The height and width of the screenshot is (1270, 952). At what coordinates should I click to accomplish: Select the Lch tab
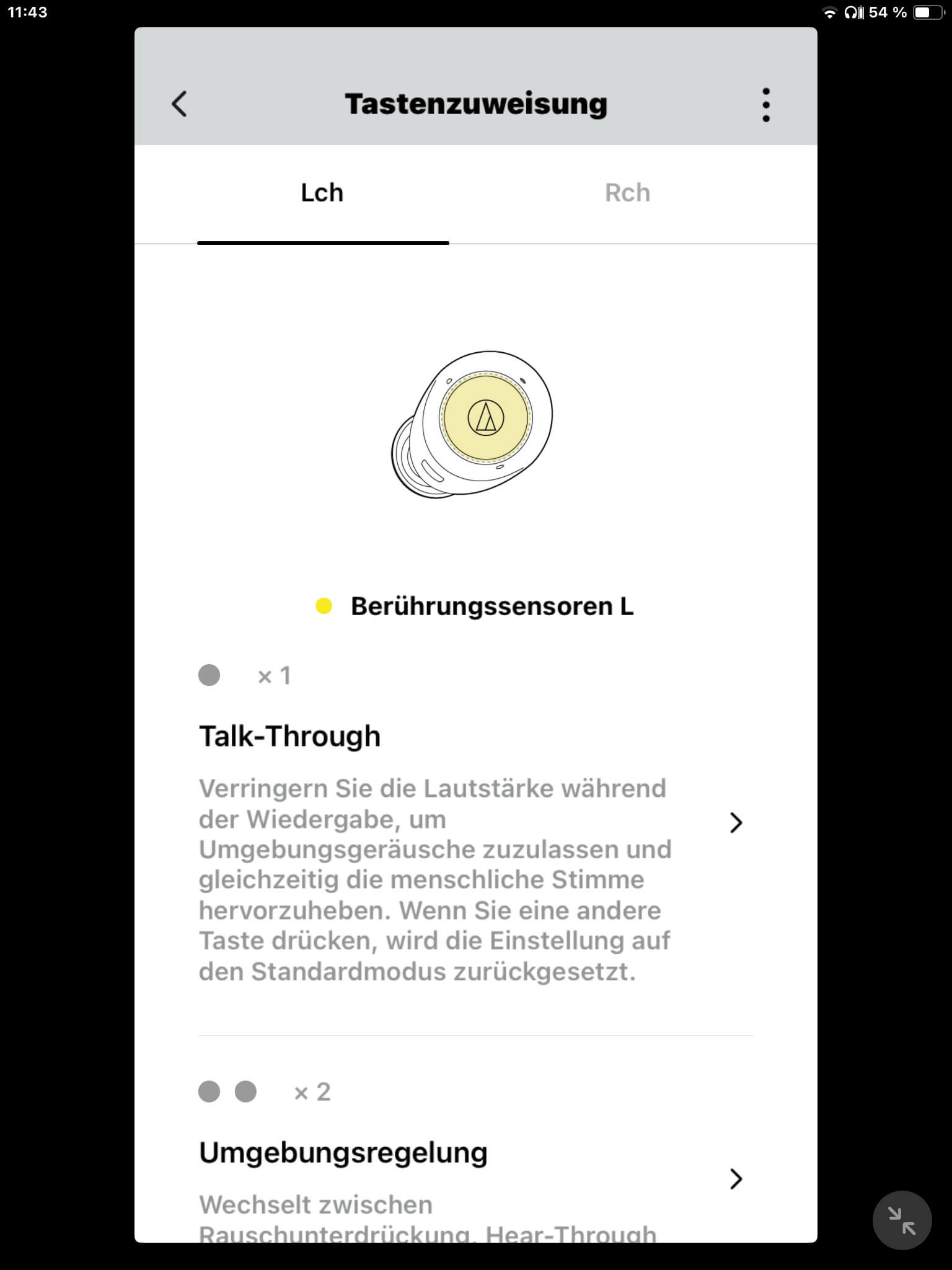click(322, 193)
